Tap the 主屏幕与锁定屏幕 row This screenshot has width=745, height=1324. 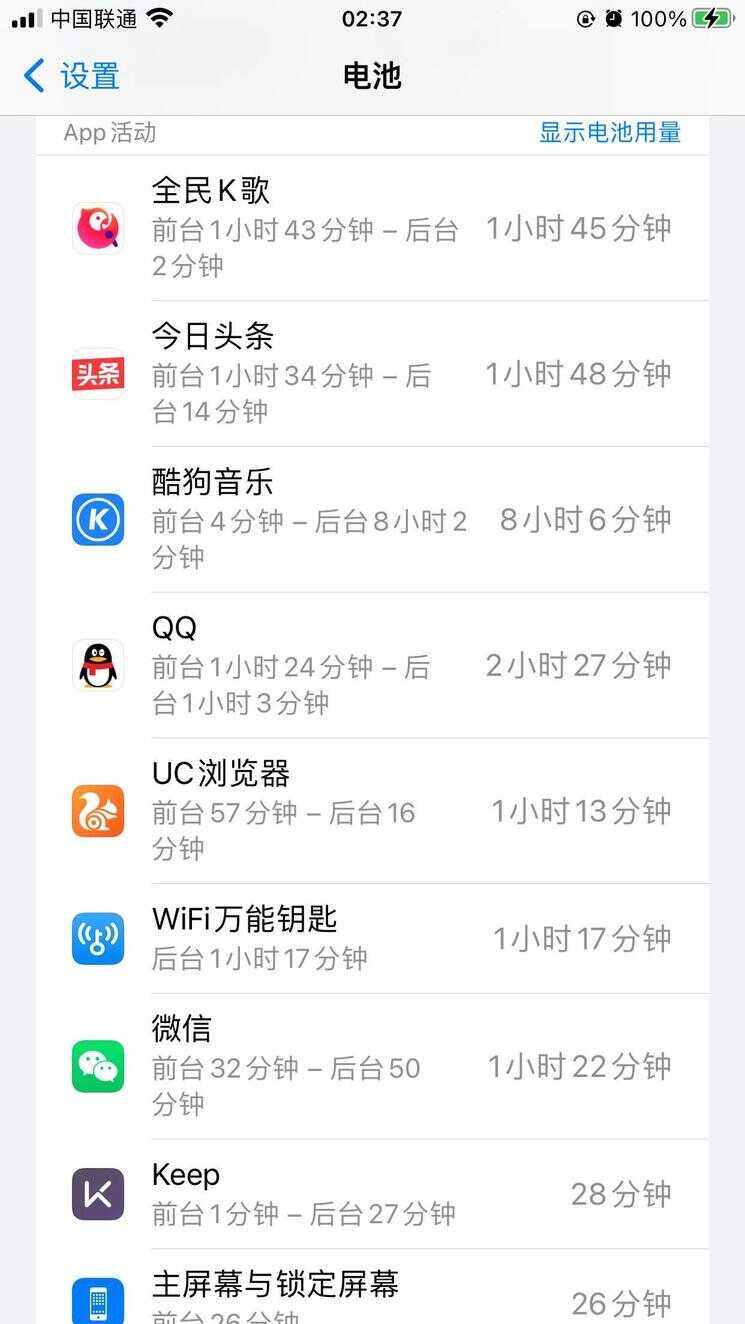(x=372, y=1287)
